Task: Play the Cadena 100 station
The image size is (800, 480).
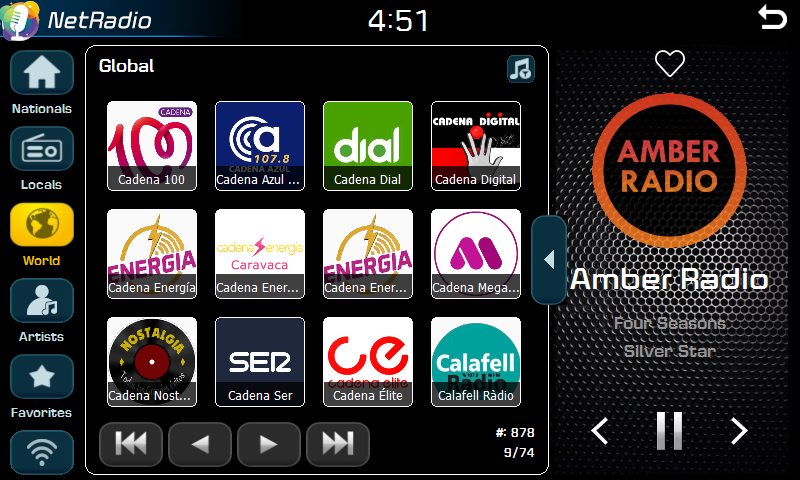Action: coord(152,145)
